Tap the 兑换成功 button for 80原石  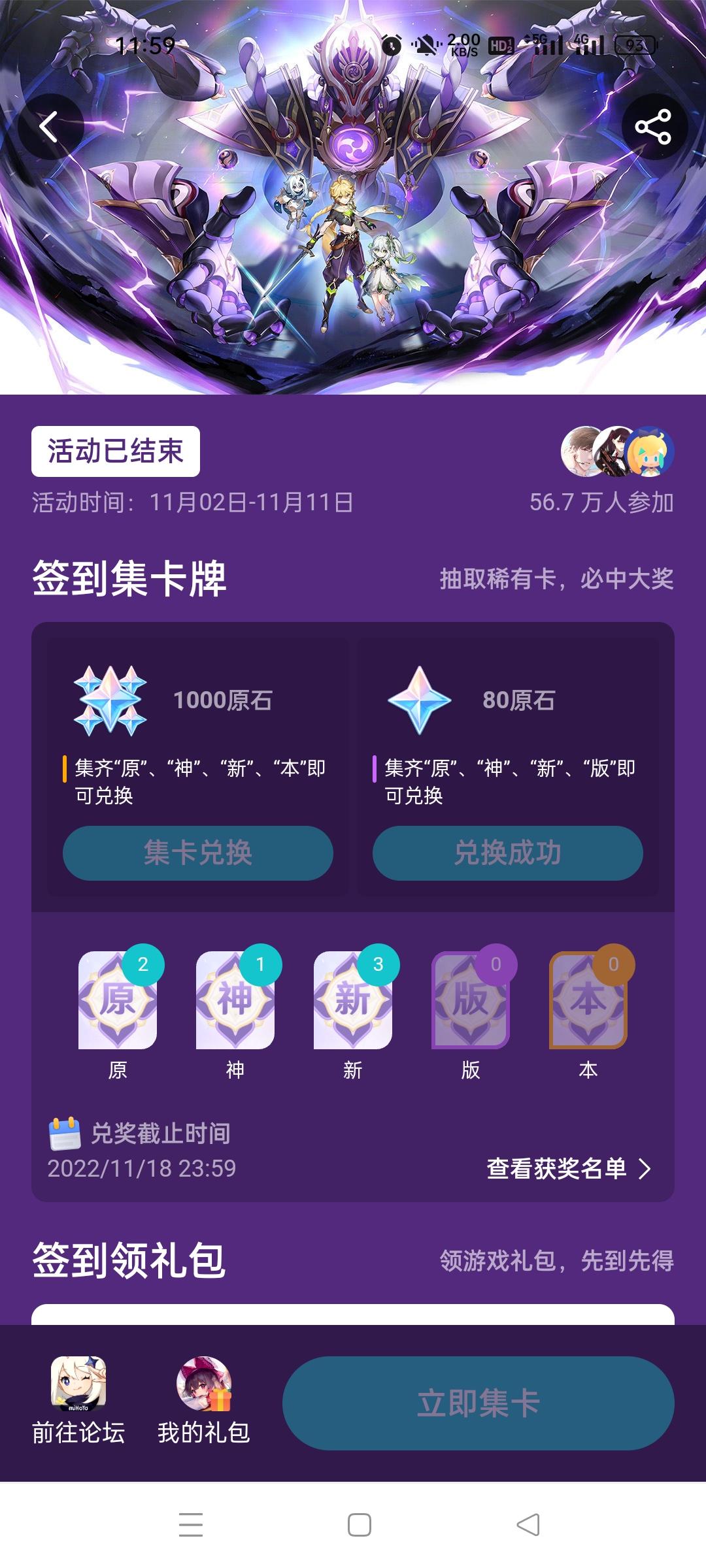pyautogui.click(x=508, y=853)
